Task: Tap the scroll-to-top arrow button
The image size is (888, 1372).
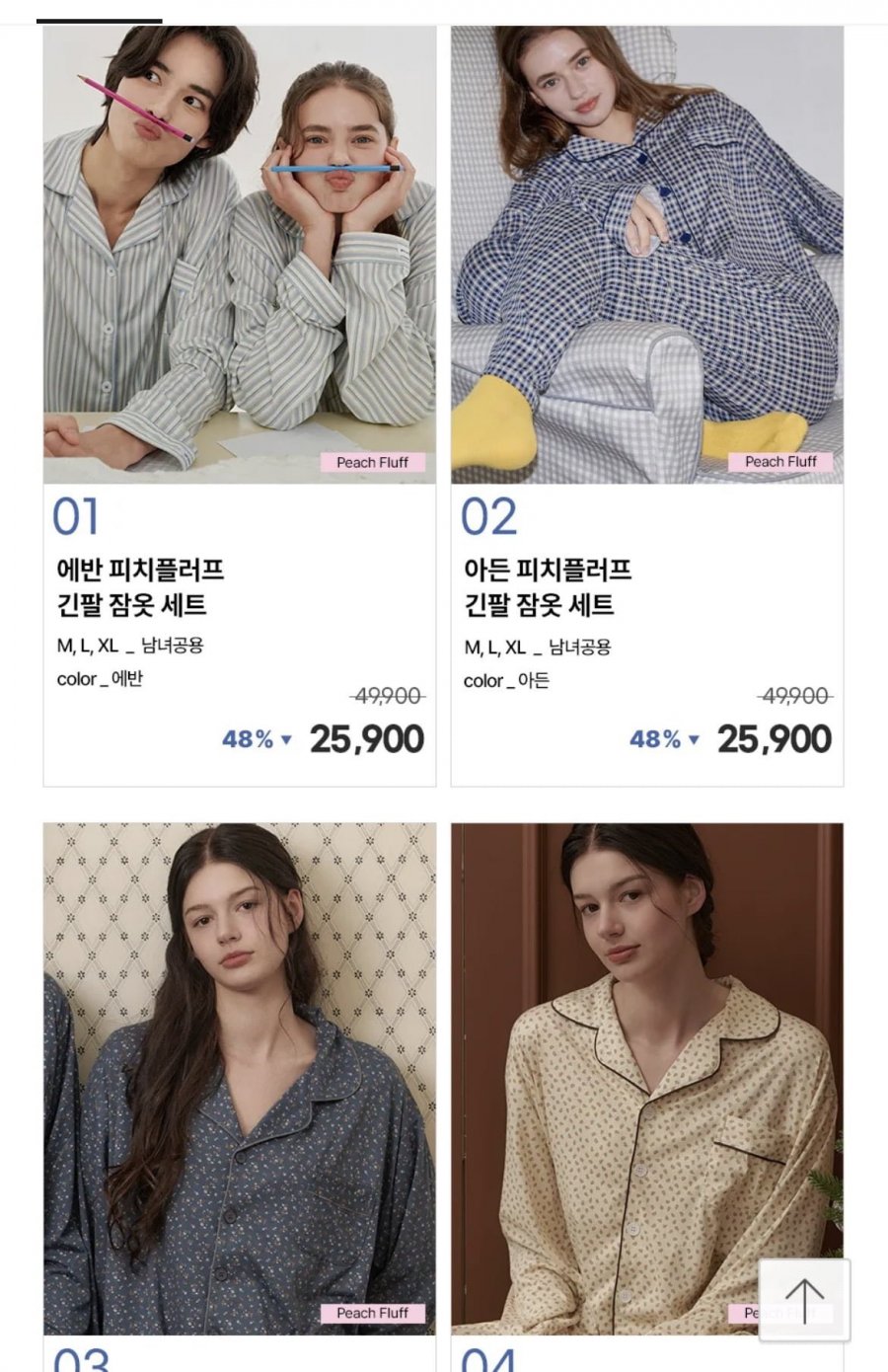Action: [804, 1301]
